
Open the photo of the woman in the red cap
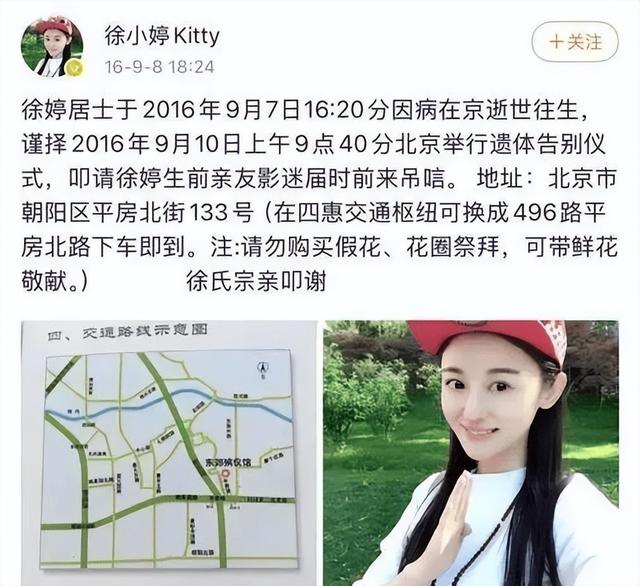coord(480,453)
